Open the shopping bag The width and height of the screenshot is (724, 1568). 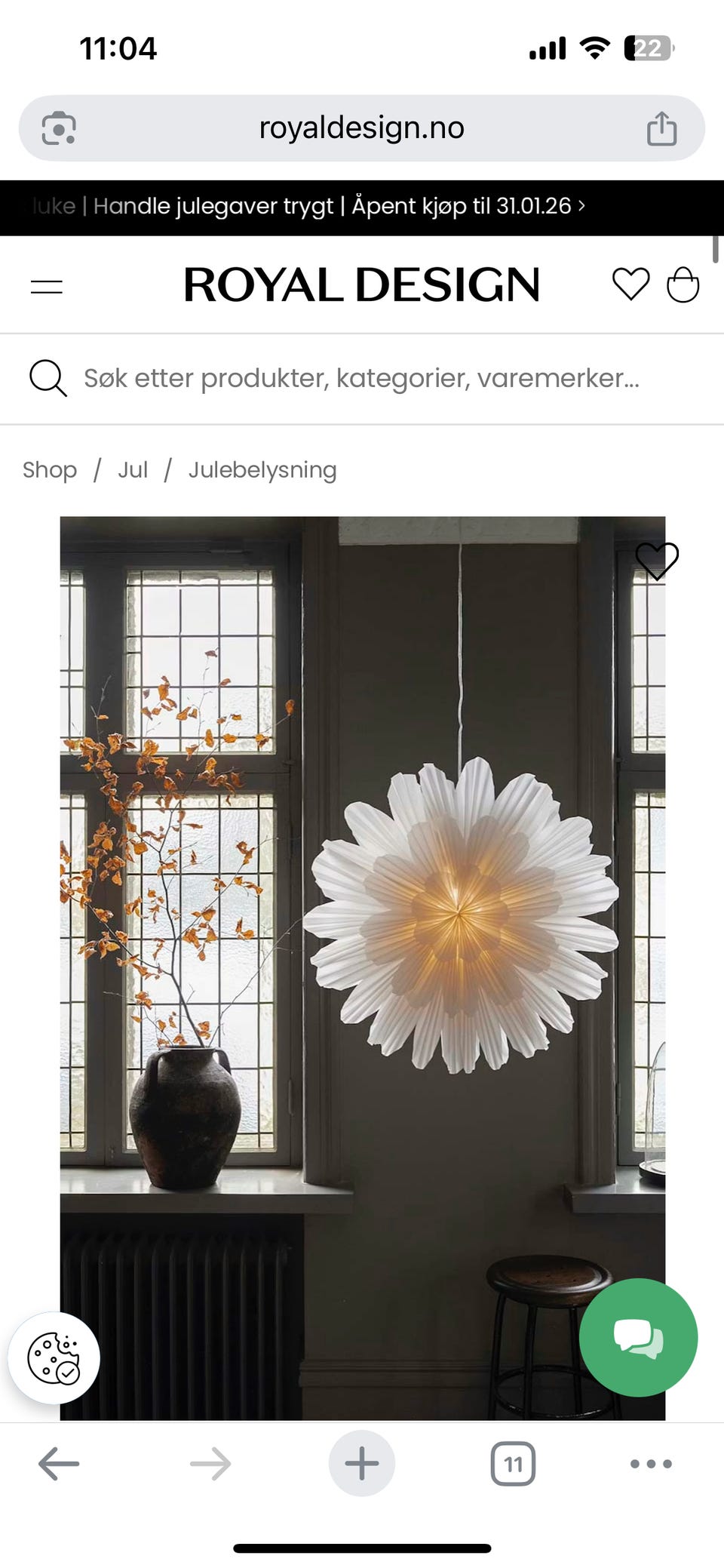(683, 285)
